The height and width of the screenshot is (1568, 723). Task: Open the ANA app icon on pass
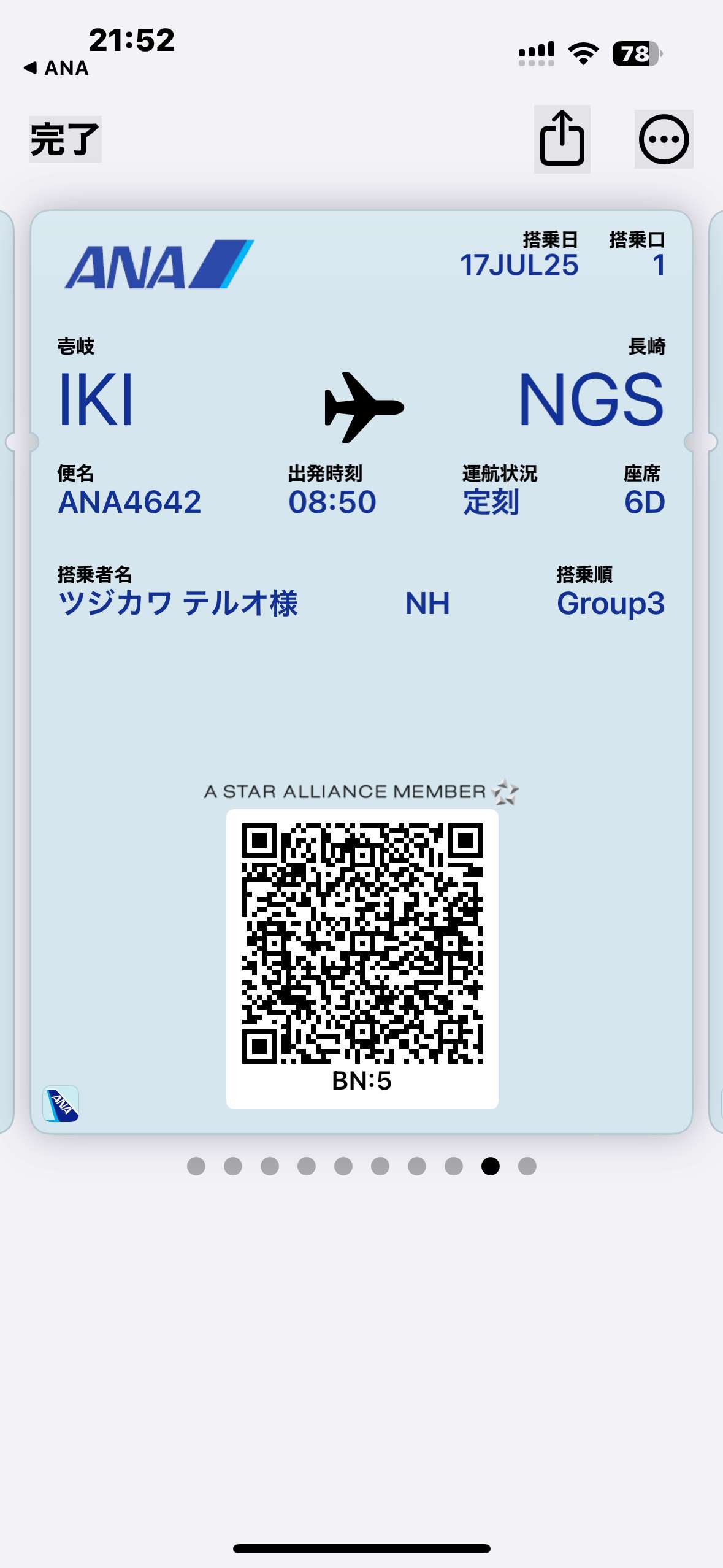(61, 1104)
